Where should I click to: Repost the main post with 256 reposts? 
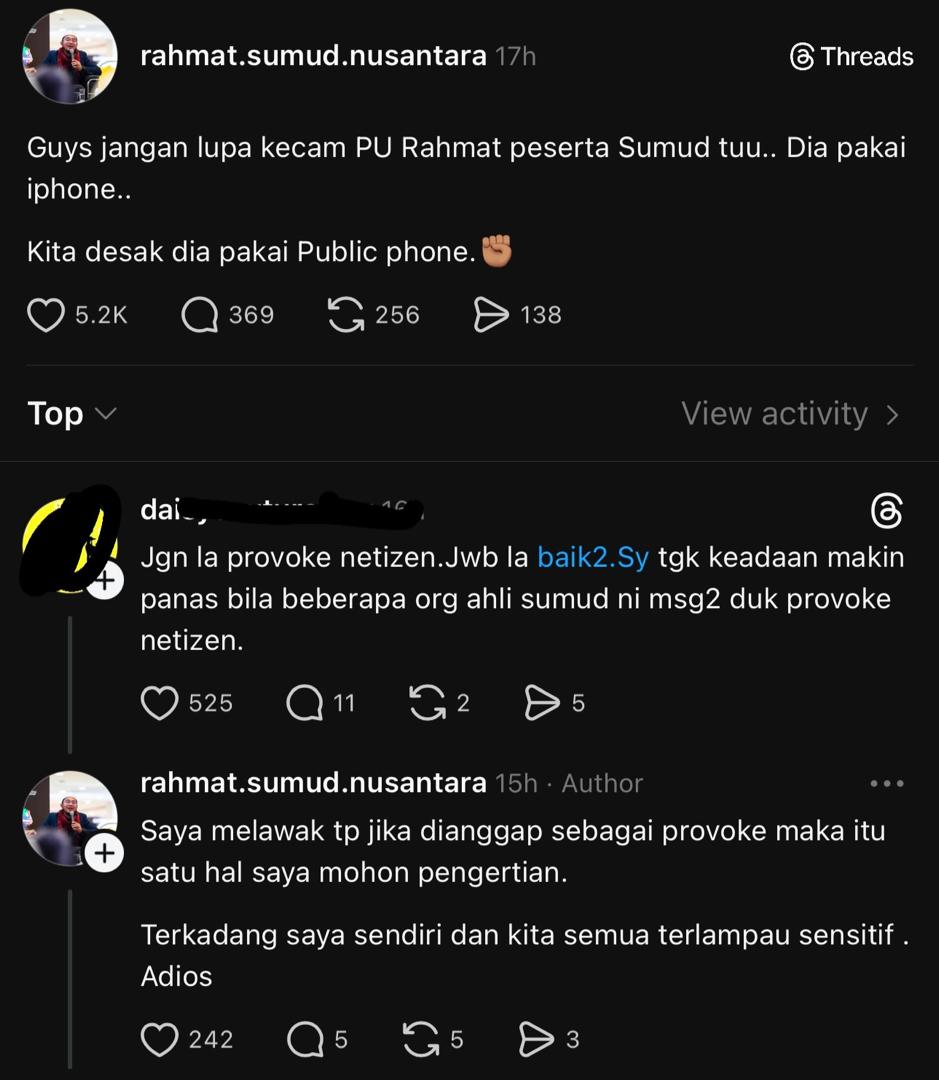(x=346, y=315)
